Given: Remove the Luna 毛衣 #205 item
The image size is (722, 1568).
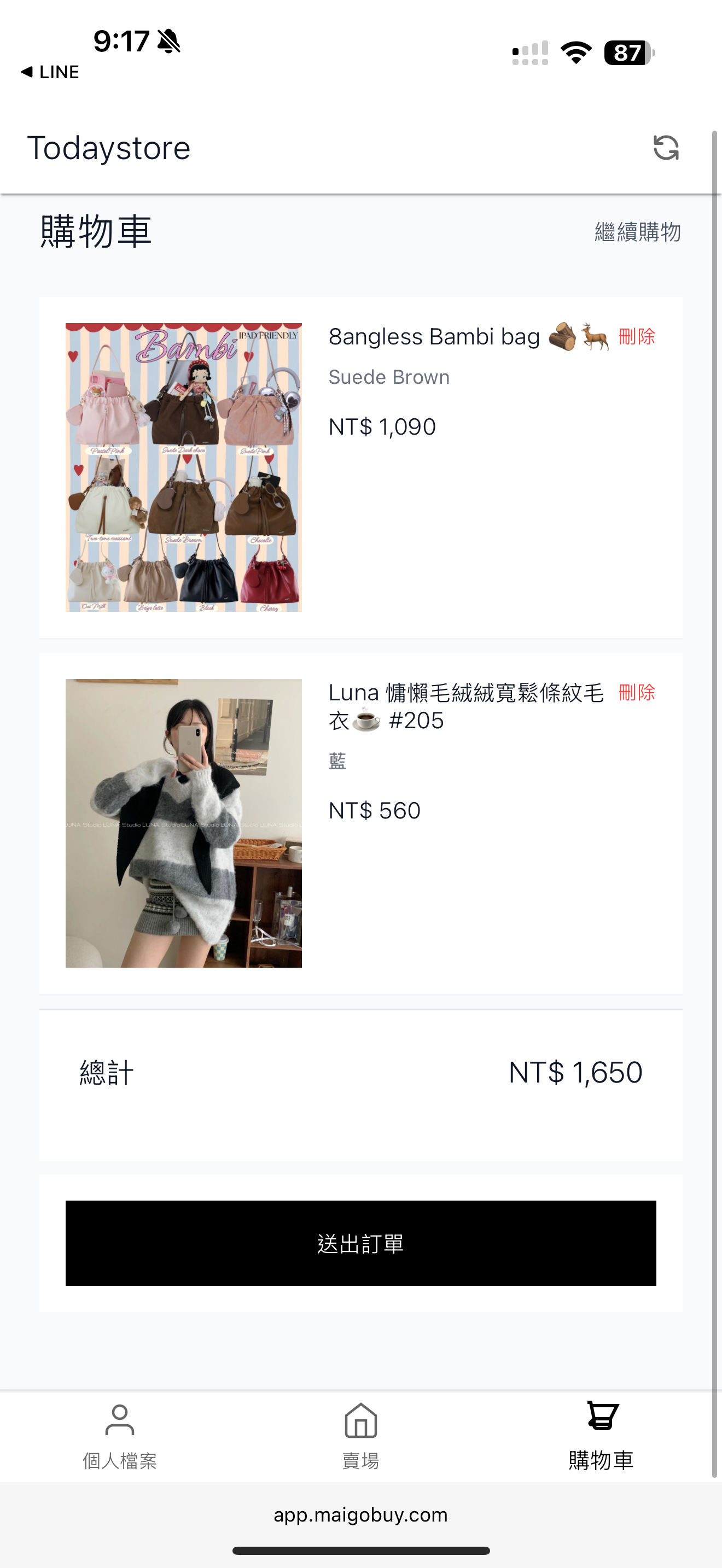Looking at the screenshot, I should (x=636, y=692).
